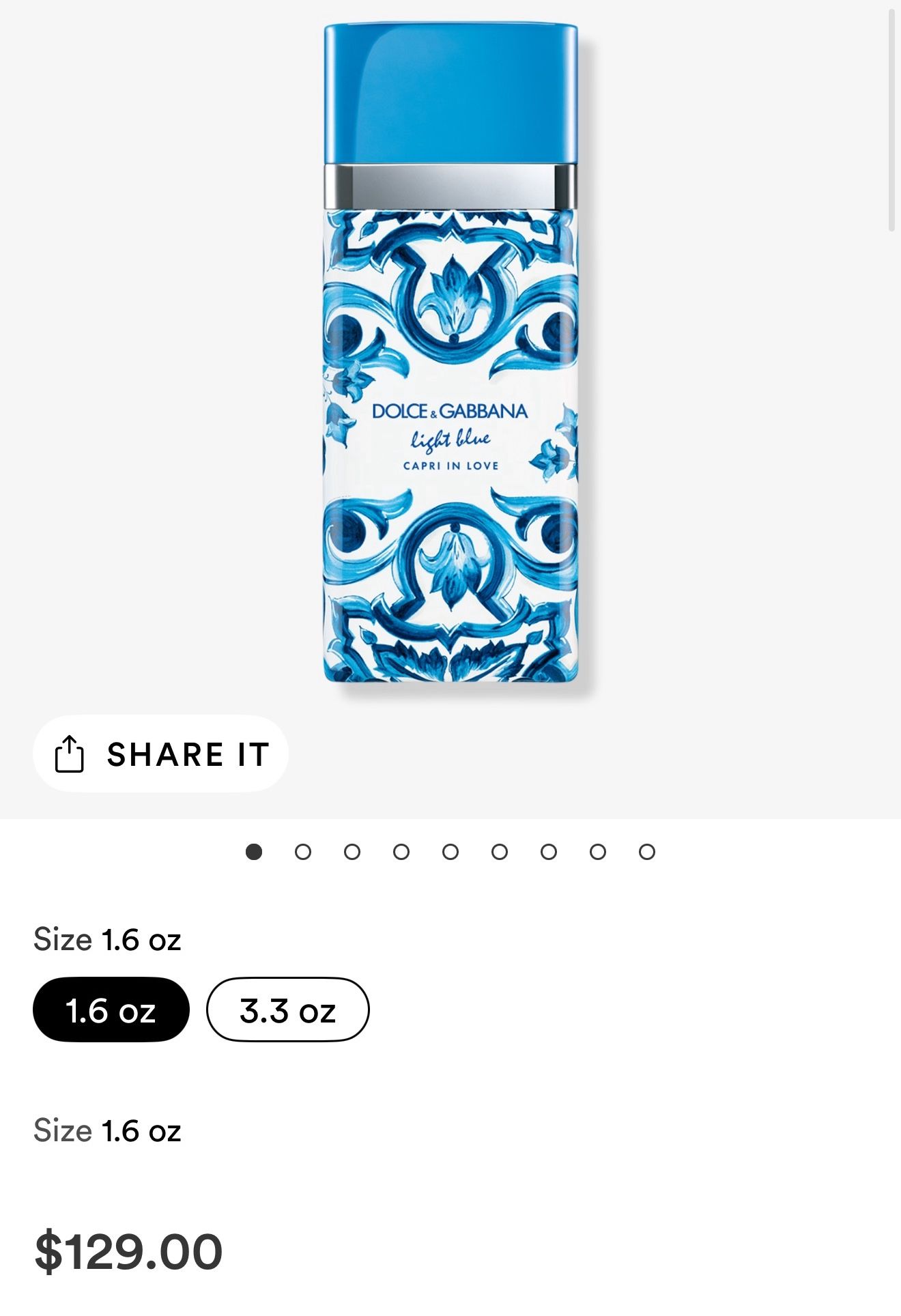Tap the SHARE IT button
901x1316 pixels.
pos(160,754)
